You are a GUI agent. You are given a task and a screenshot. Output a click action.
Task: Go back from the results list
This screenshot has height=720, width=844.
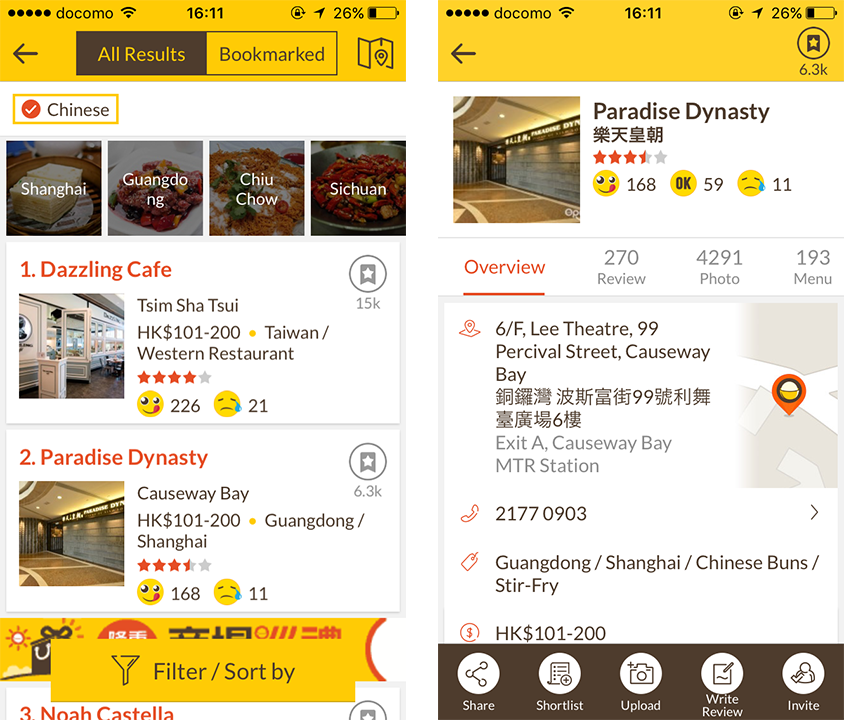click(26, 54)
